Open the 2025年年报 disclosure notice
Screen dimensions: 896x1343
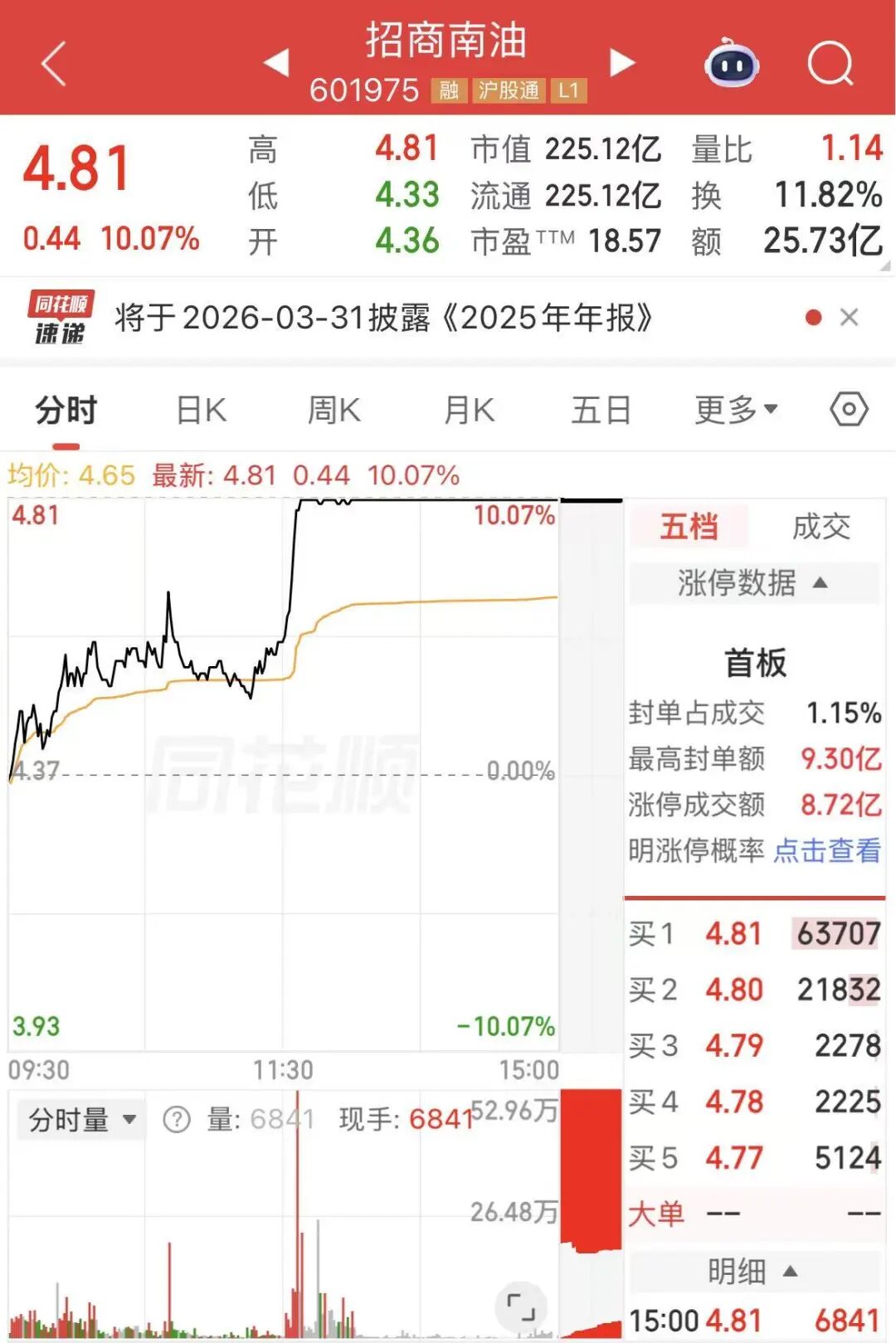[x=383, y=318]
